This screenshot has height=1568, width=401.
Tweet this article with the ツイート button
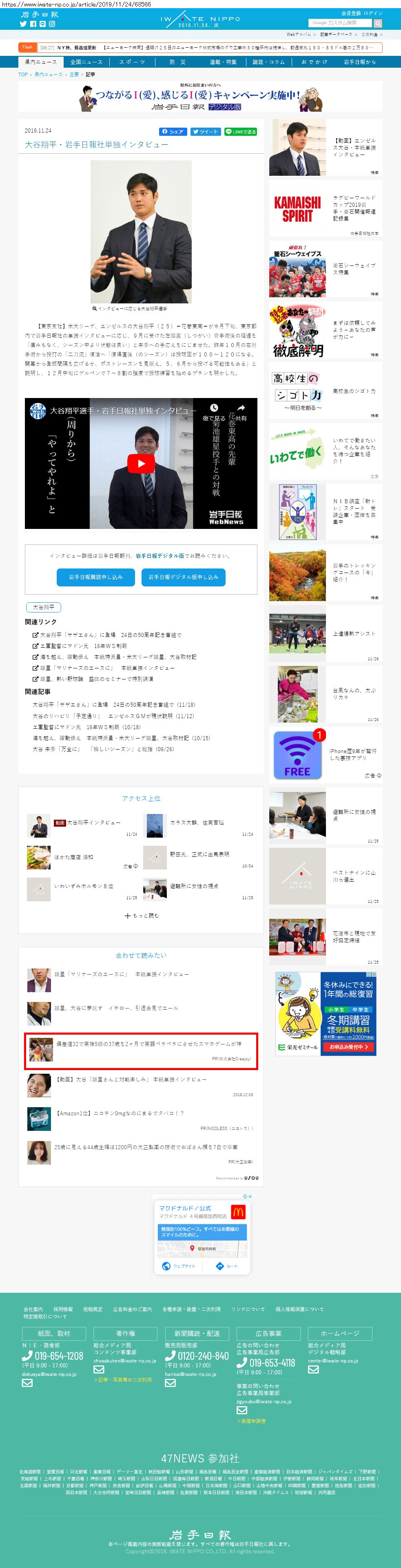[x=204, y=131]
